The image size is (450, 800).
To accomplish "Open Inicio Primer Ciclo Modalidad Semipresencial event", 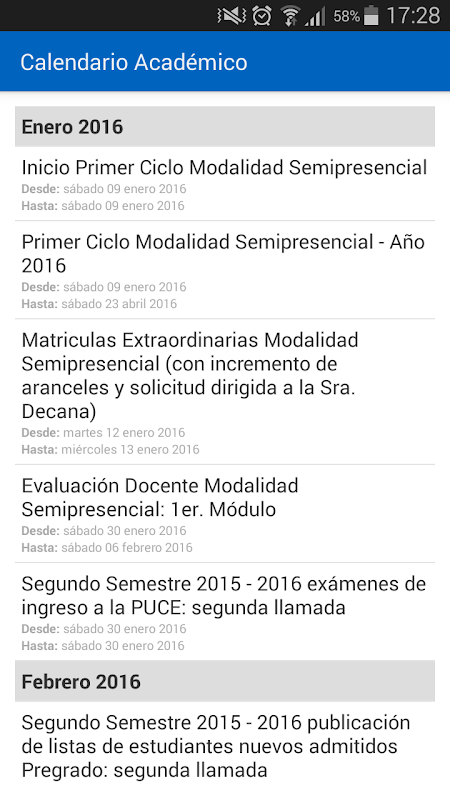I will click(x=224, y=184).
